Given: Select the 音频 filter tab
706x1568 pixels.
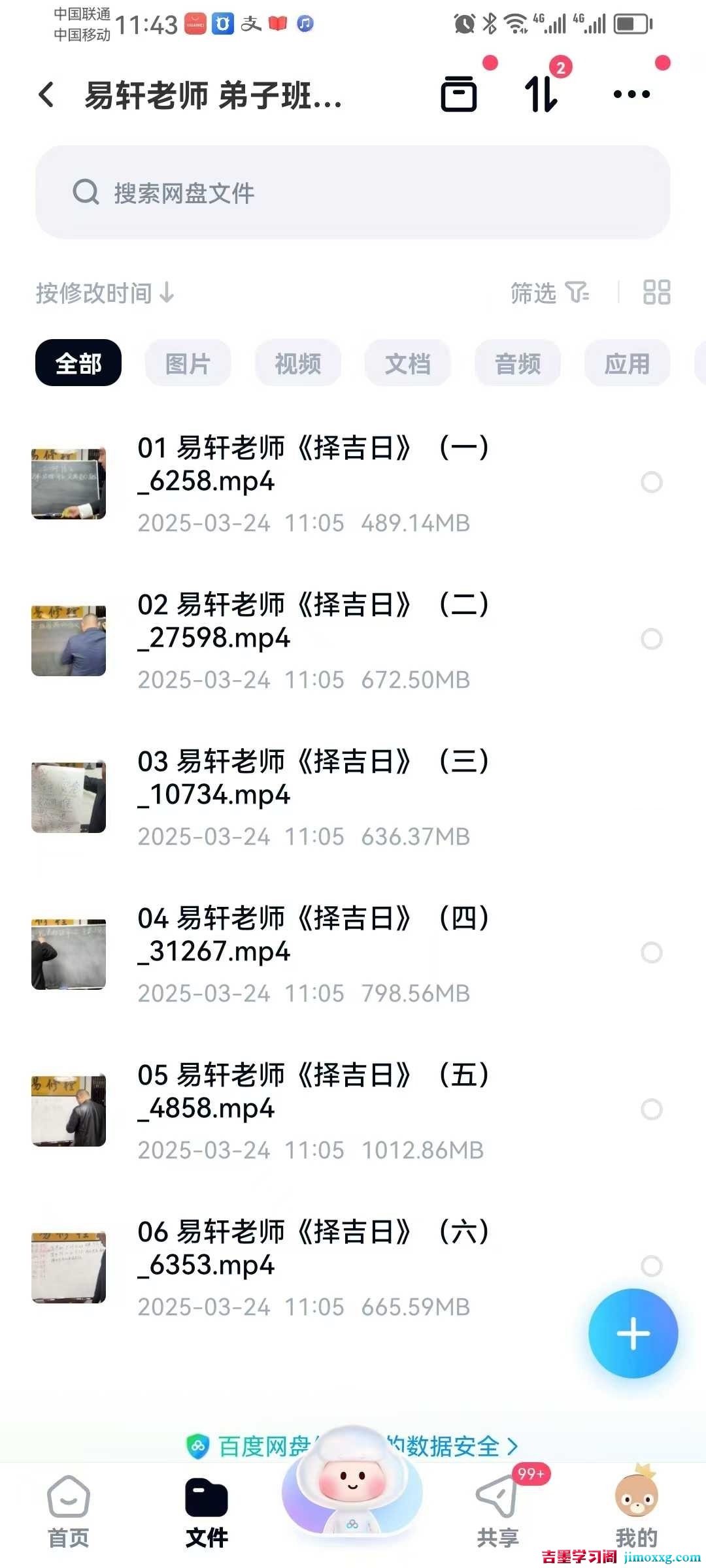Looking at the screenshot, I should [517, 363].
